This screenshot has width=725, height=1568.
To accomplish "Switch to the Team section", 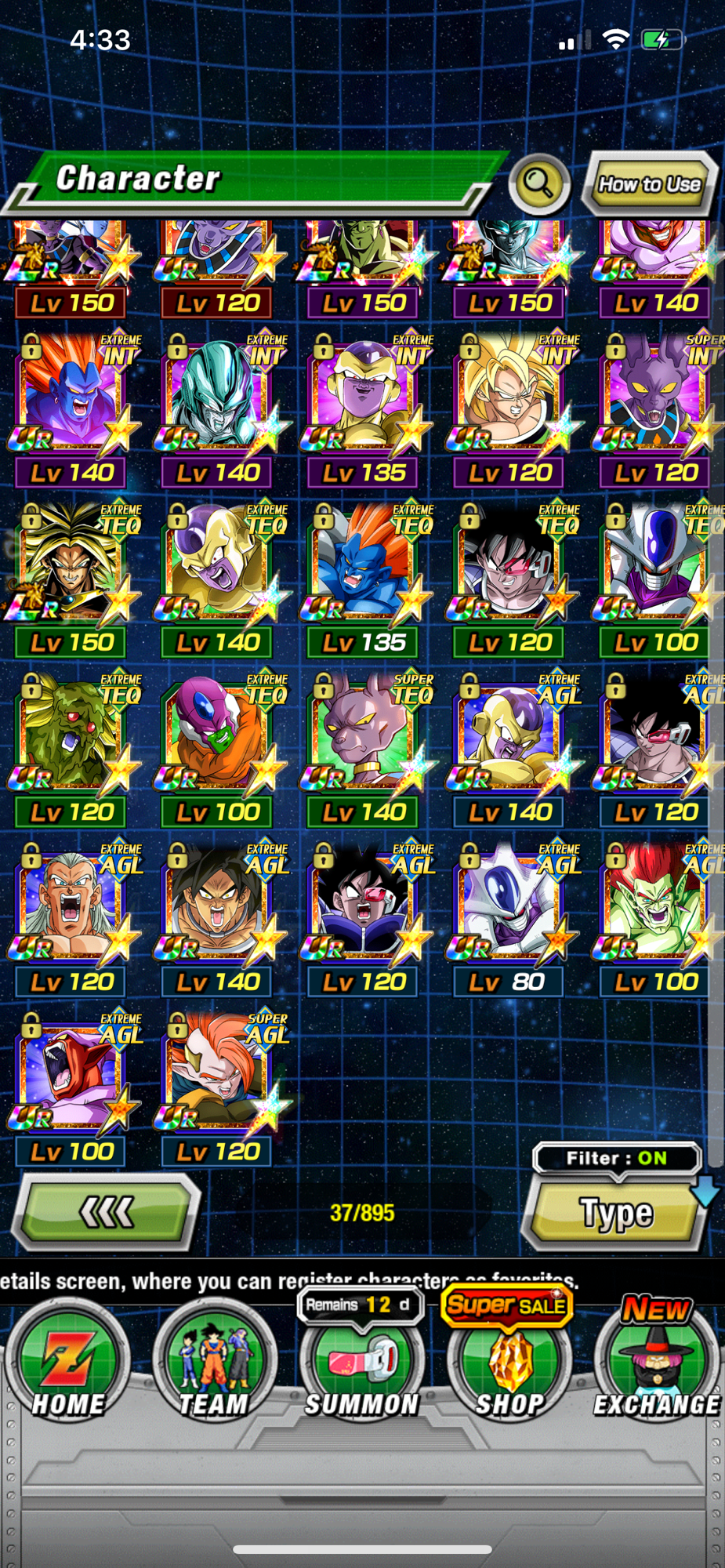I will pos(214,1363).
